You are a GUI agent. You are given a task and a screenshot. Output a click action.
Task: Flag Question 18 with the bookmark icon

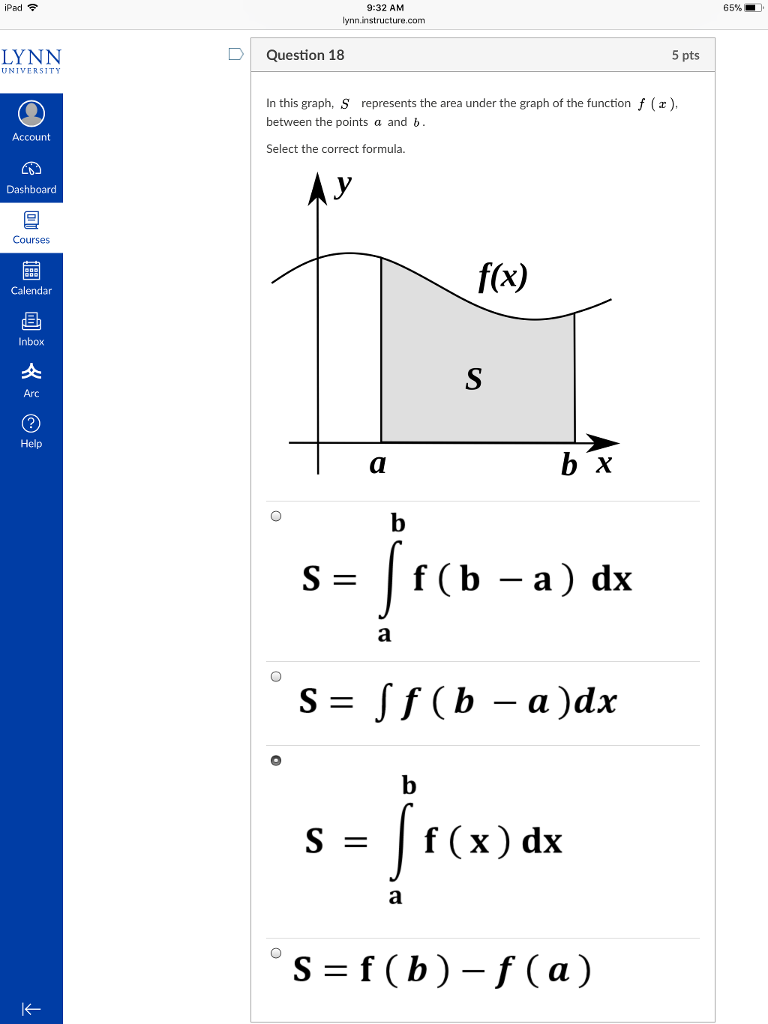tap(236, 55)
